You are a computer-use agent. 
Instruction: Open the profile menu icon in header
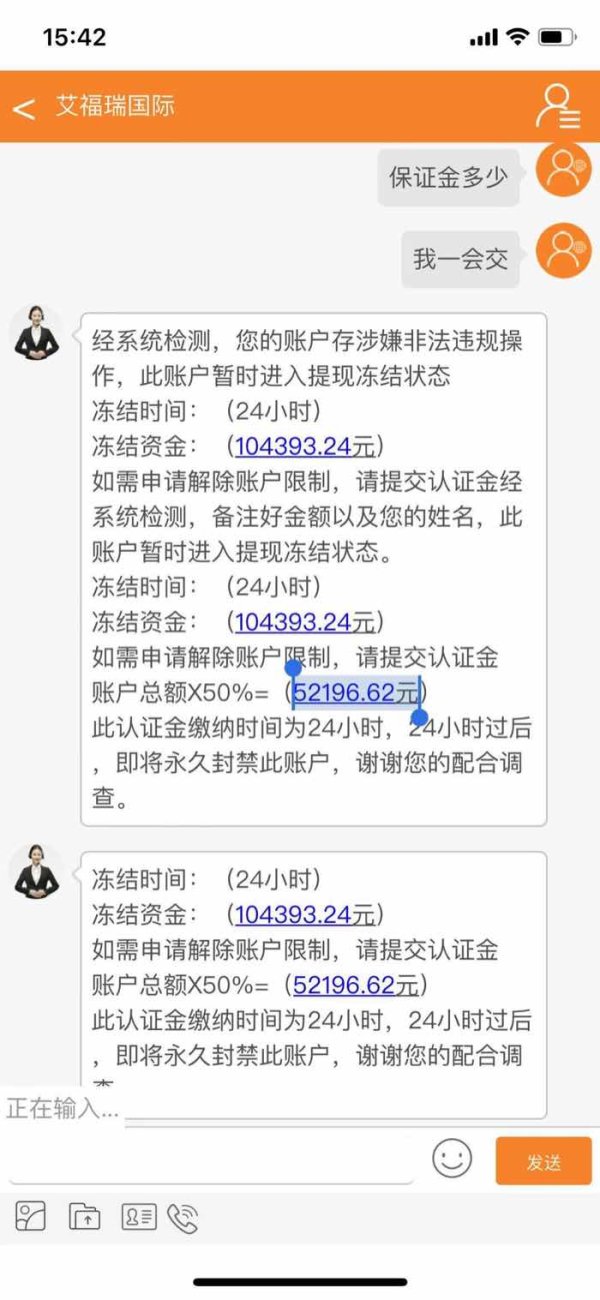pyautogui.click(x=558, y=106)
